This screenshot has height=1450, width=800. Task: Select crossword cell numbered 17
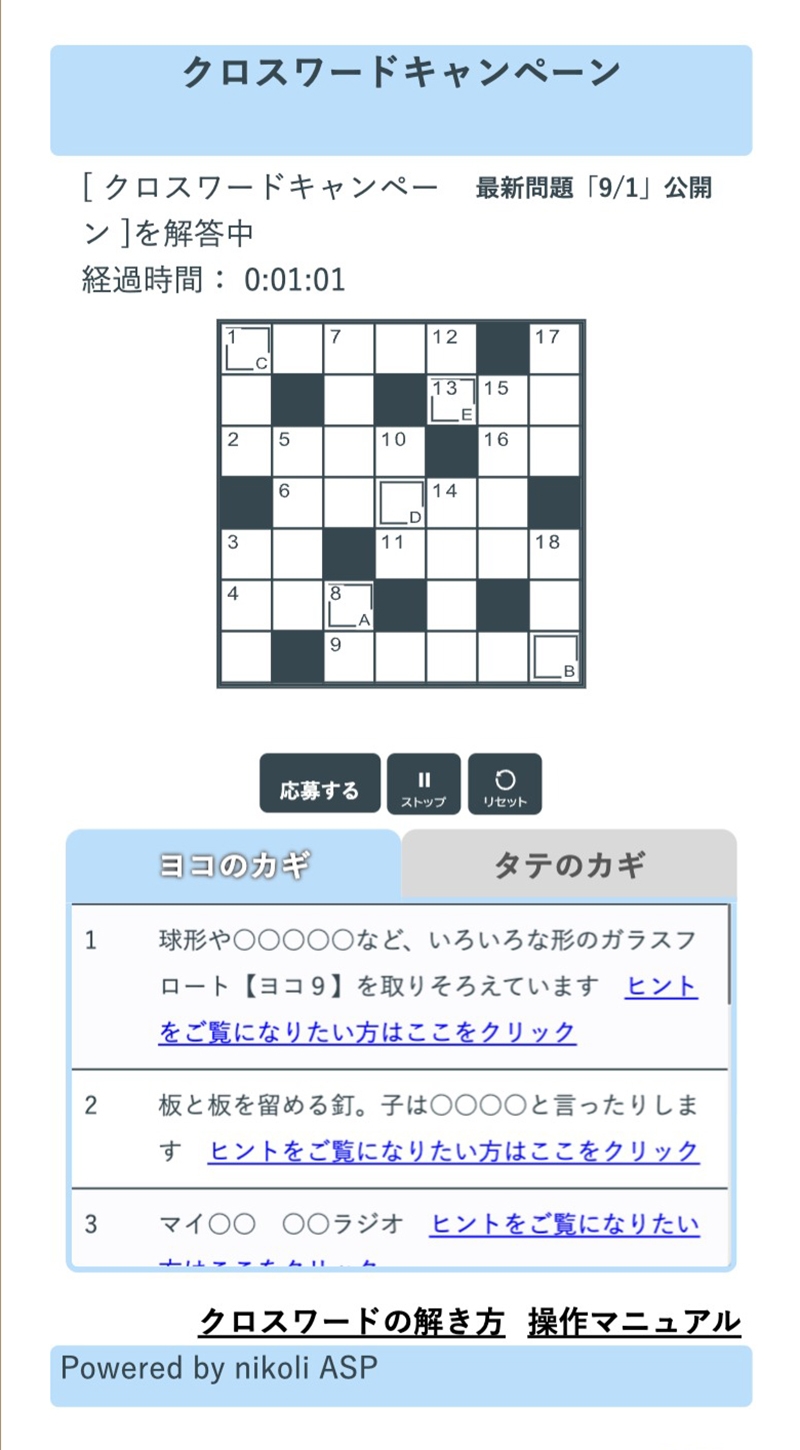click(x=555, y=349)
